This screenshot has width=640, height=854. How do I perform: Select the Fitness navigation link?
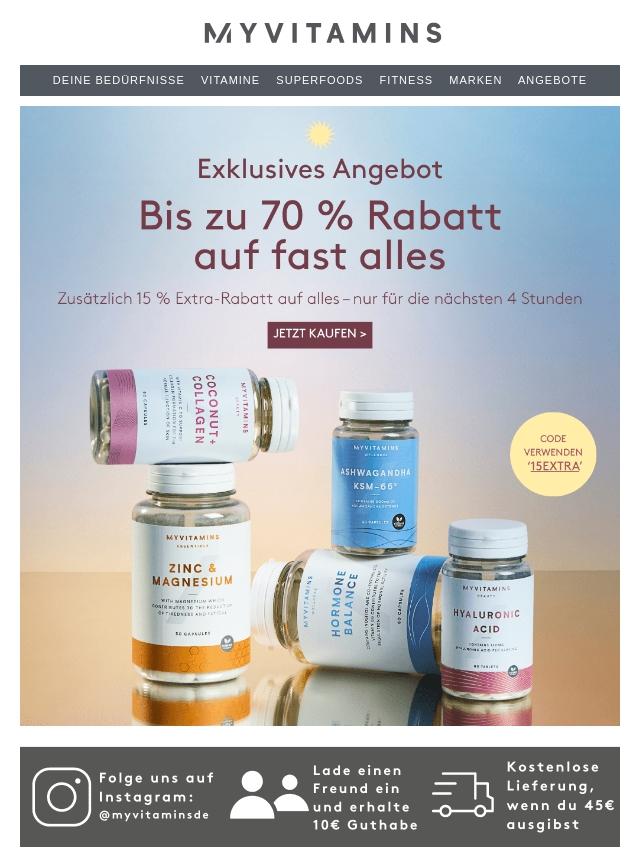[x=406, y=80]
